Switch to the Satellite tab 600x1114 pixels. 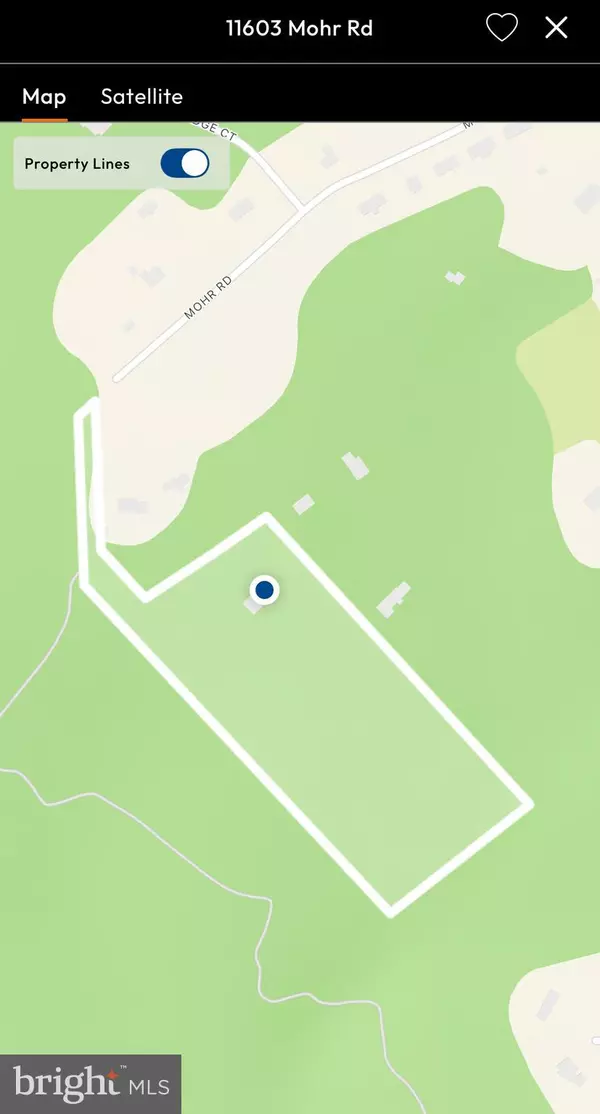coord(141,97)
